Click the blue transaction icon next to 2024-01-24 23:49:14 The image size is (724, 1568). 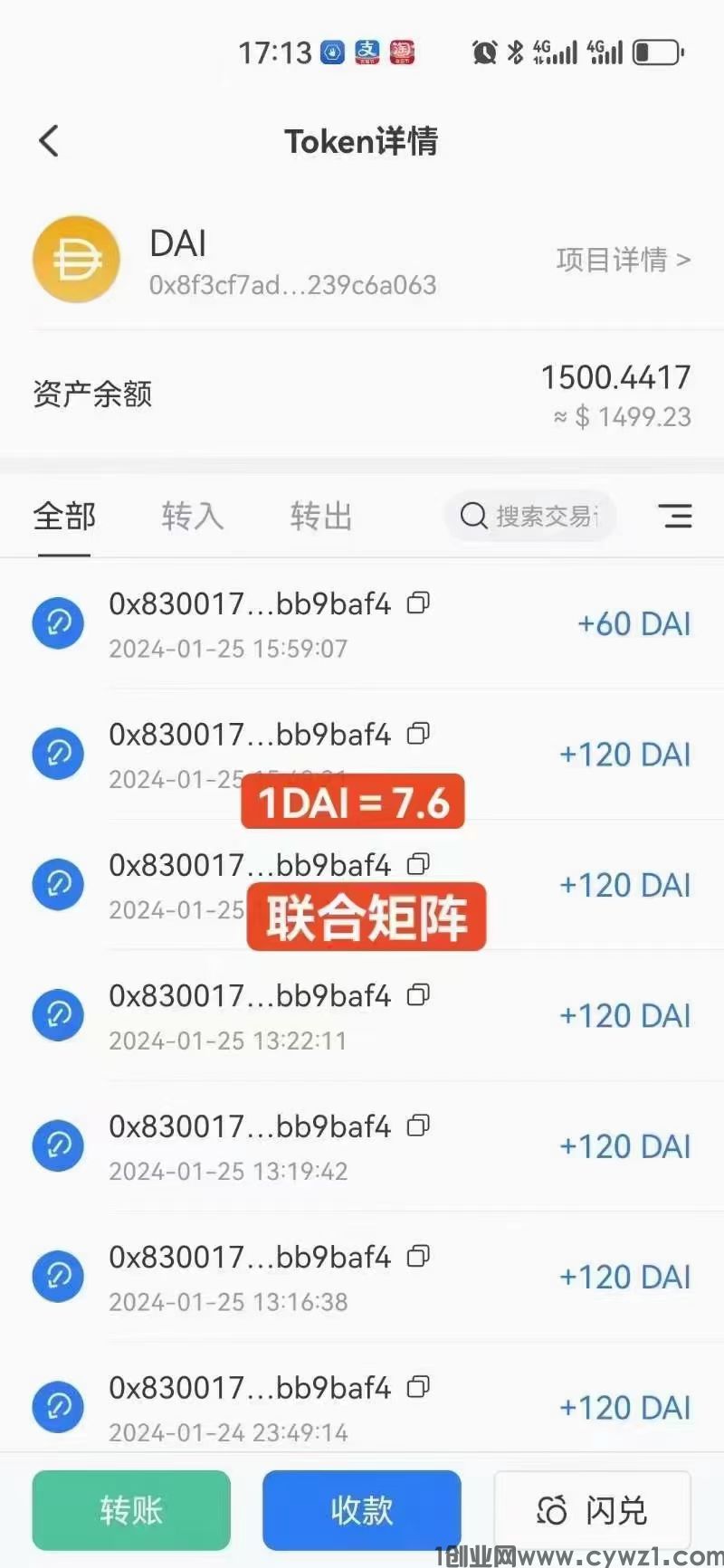57,1407
